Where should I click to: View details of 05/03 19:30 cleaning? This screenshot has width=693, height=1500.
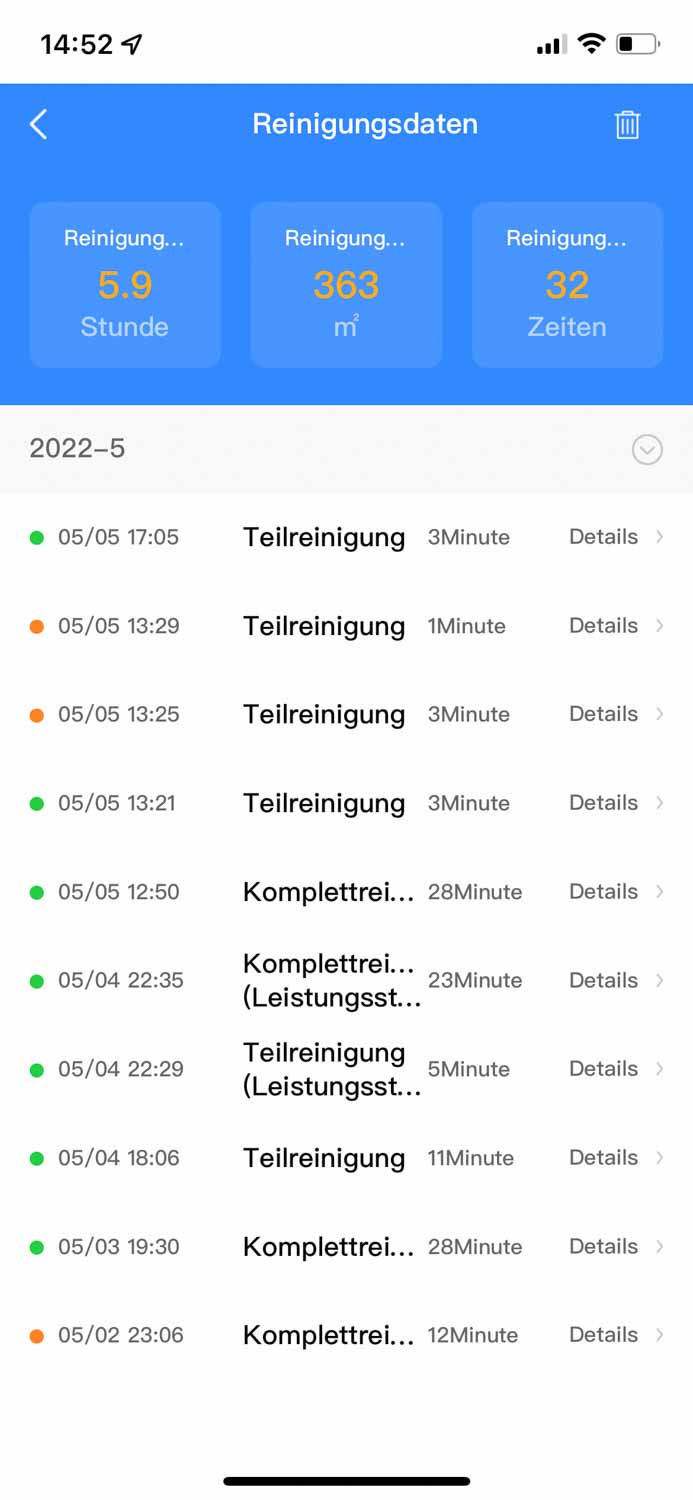(x=614, y=1247)
